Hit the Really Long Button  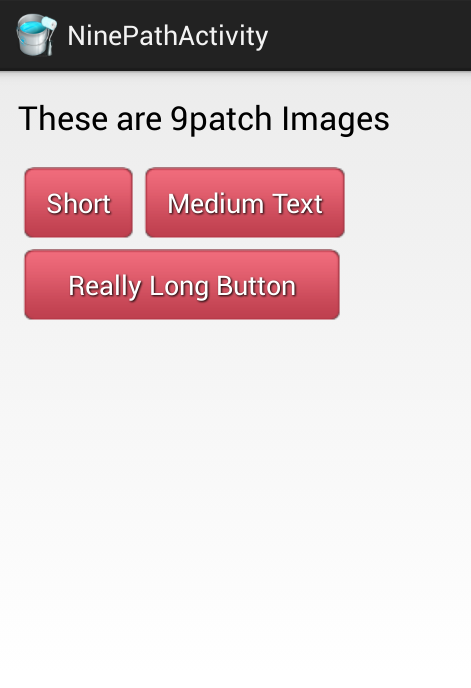[182, 285]
